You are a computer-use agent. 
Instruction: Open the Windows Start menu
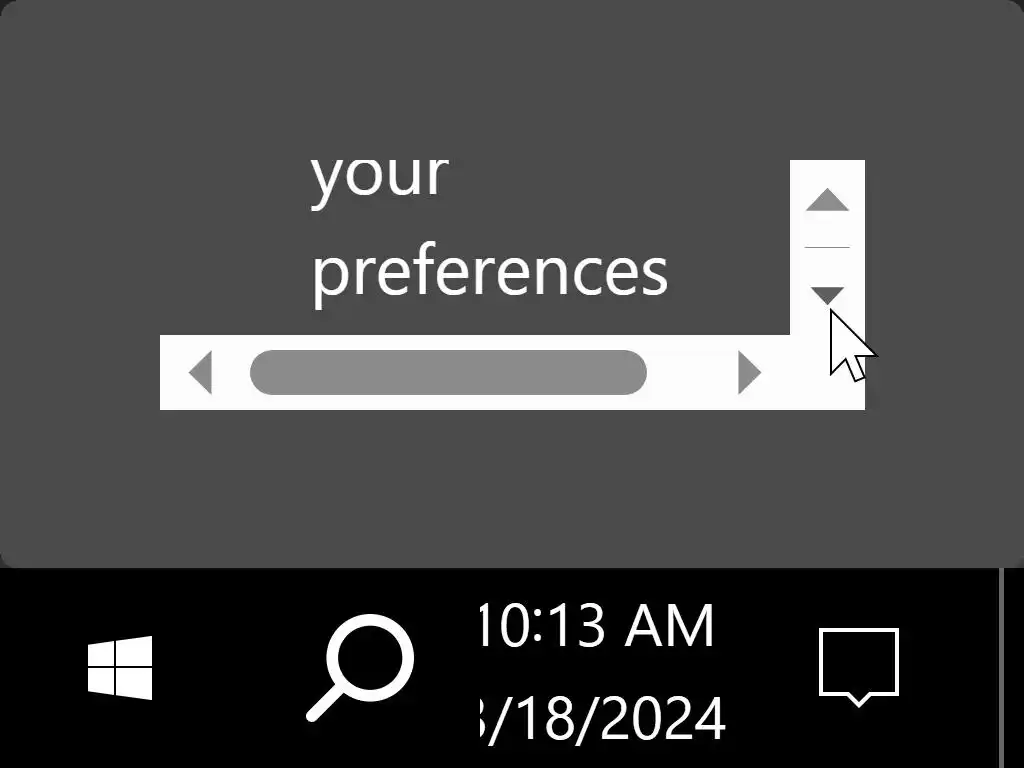(x=120, y=667)
